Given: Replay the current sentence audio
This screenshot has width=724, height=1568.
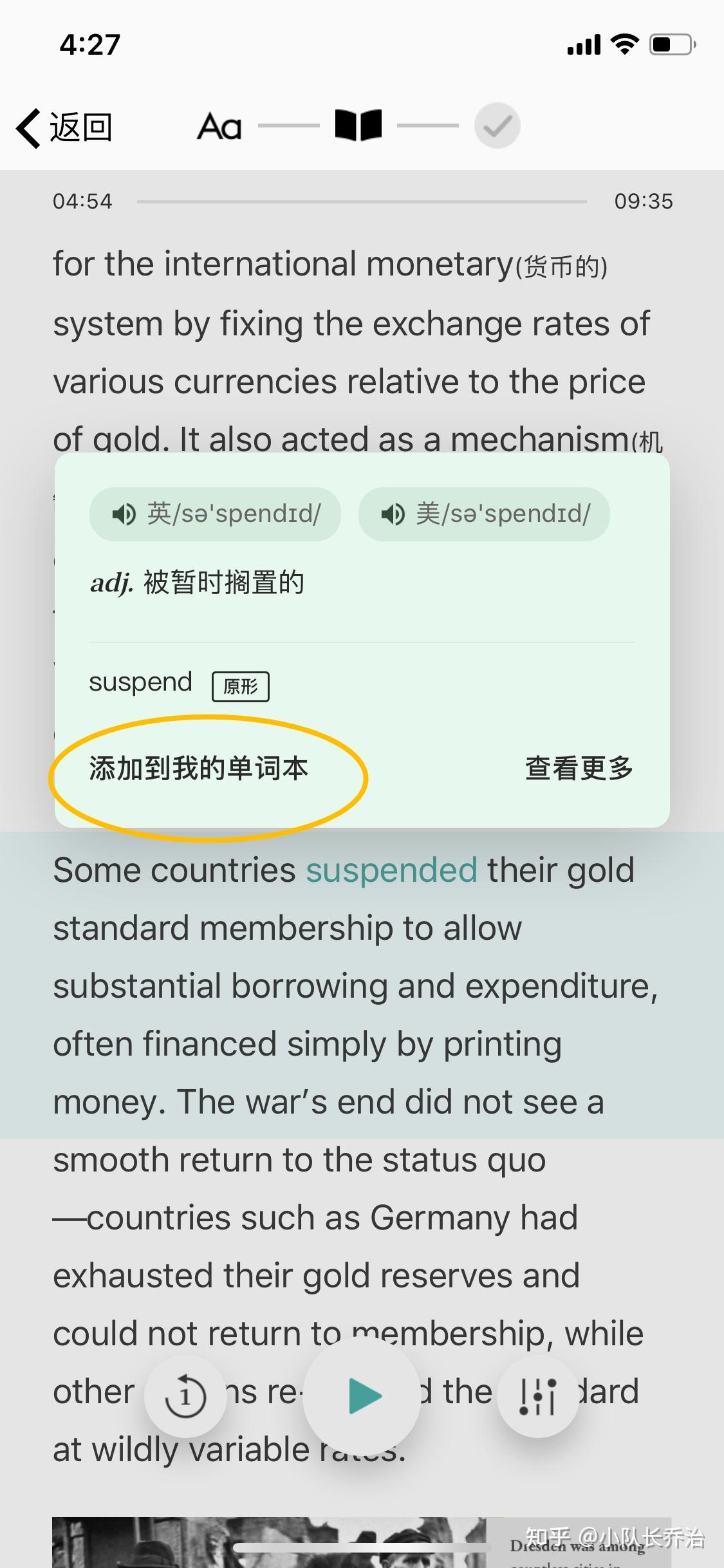Looking at the screenshot, I should (x=185, y=1395).
